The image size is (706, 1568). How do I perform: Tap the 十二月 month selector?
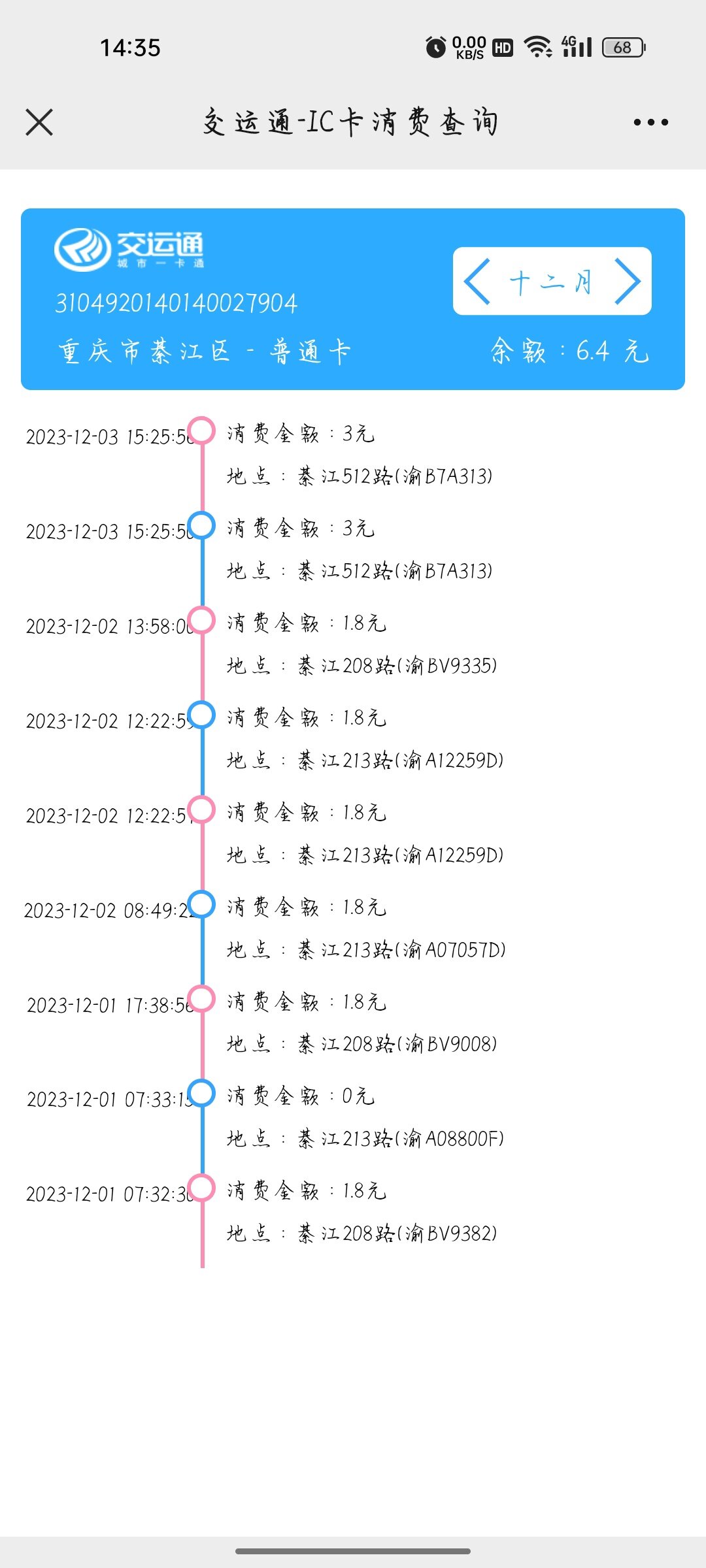[x=551, y=282]
